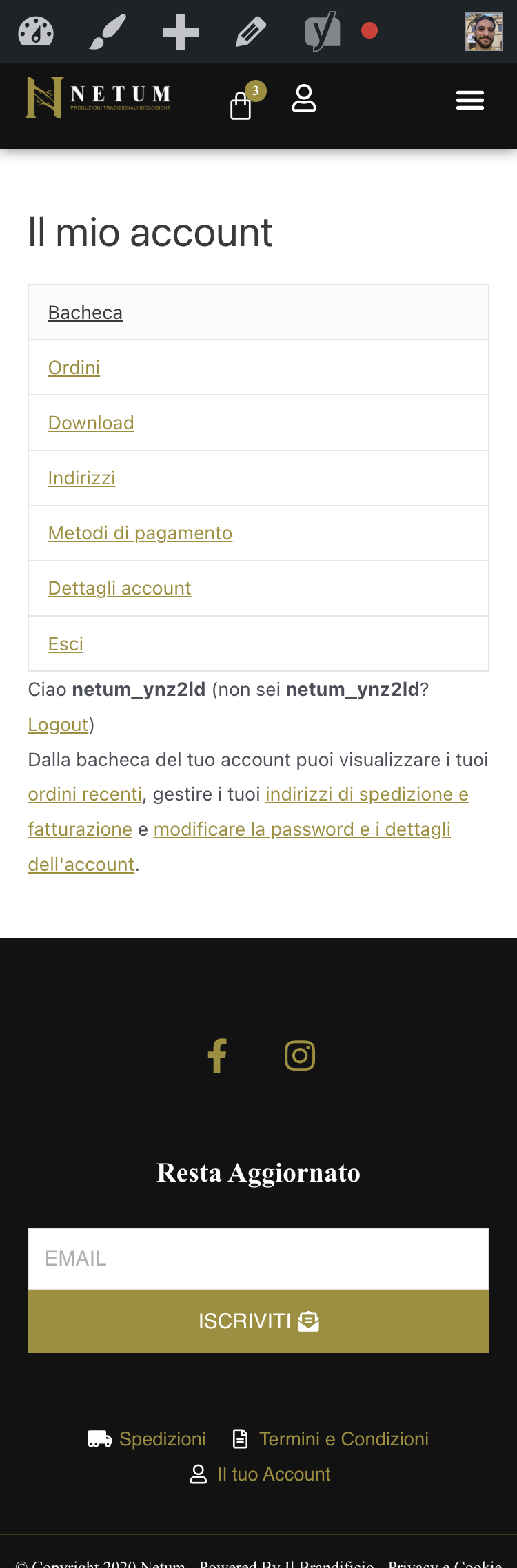Go to Download section
The width and height of the screenshot is (517, 1568).
click(91, 423)
